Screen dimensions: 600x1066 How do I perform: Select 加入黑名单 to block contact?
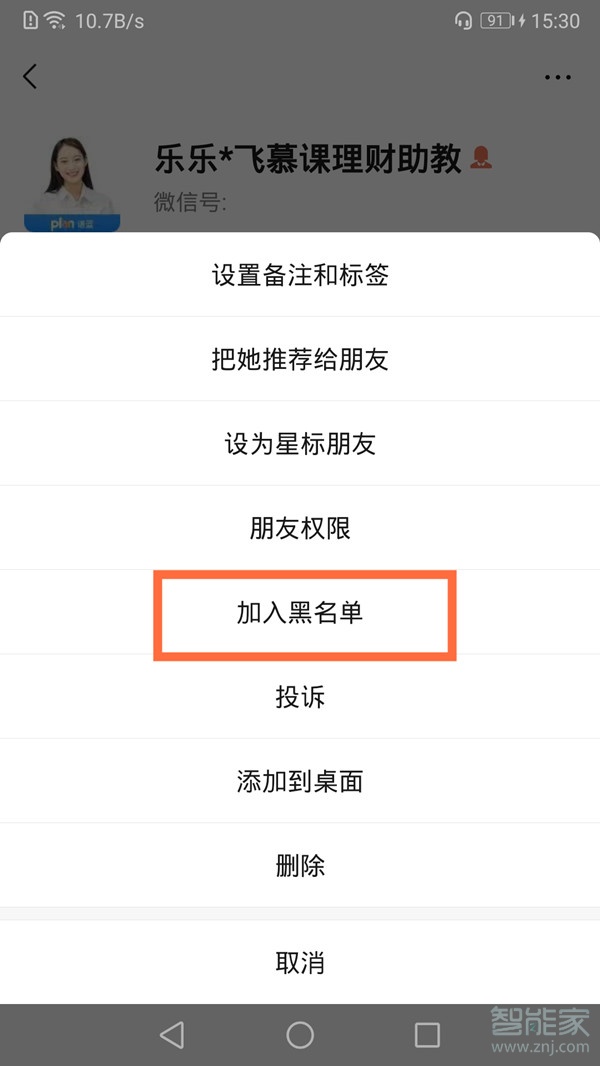tap(300, 613)
